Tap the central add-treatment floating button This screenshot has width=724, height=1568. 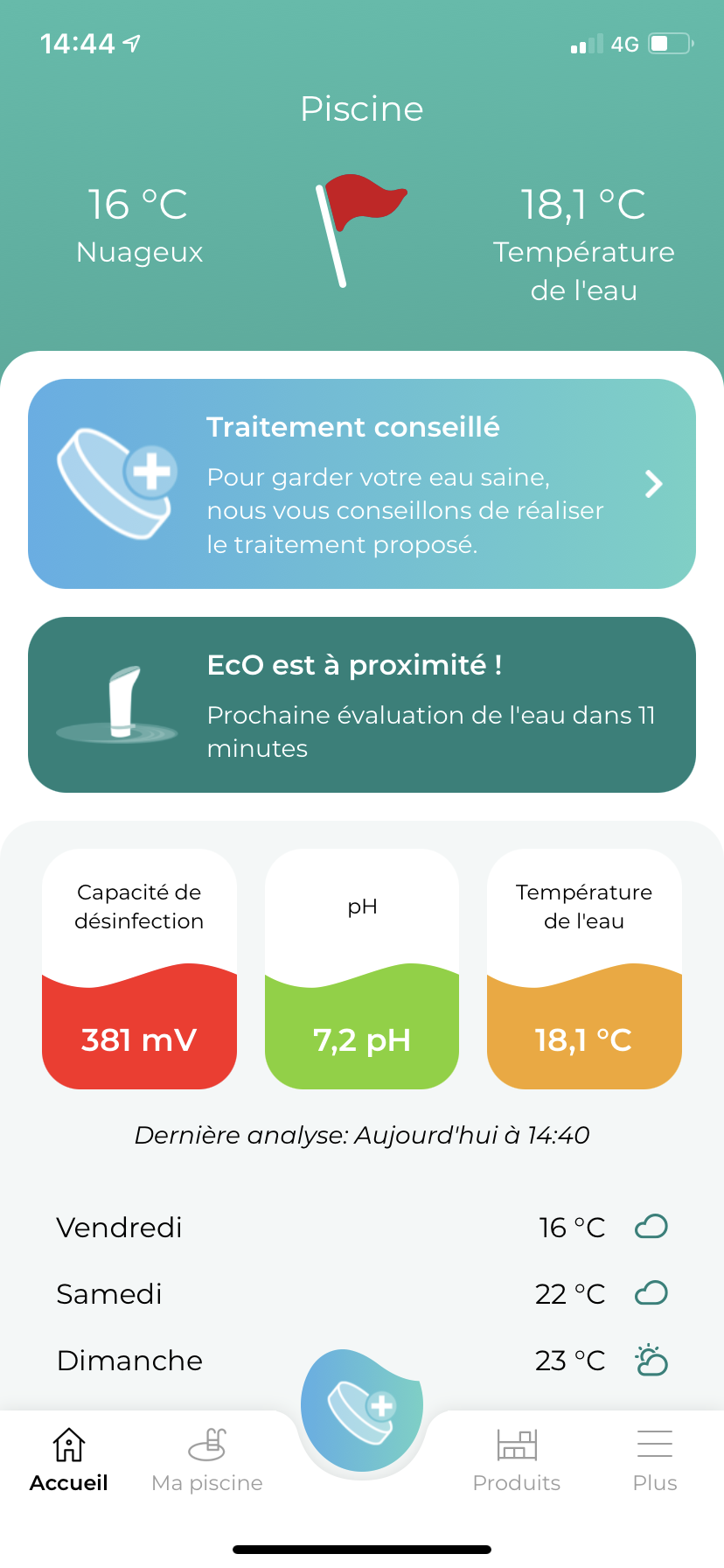click(x=362, y=1410)
